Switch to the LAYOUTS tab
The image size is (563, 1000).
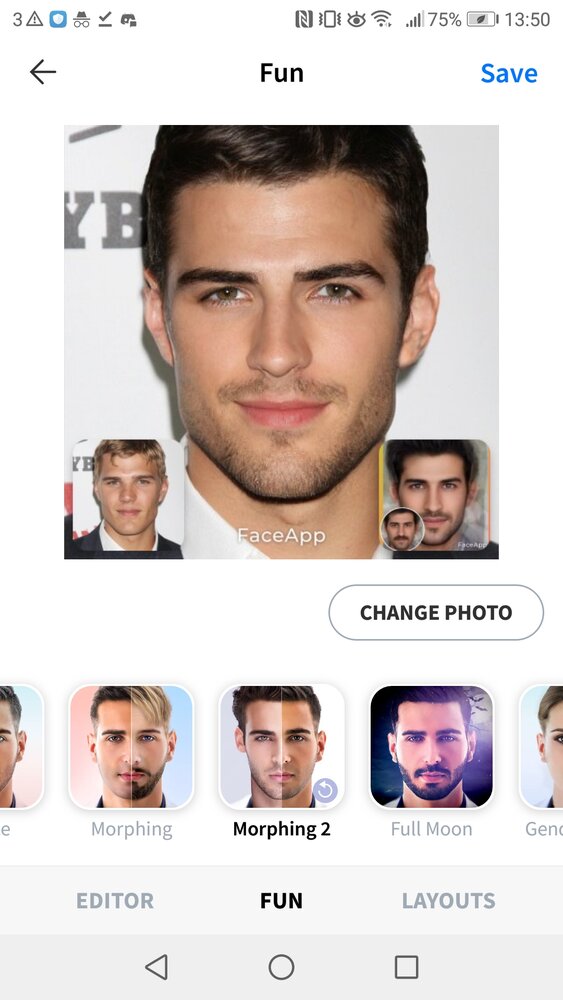click(x=448, y=901)
